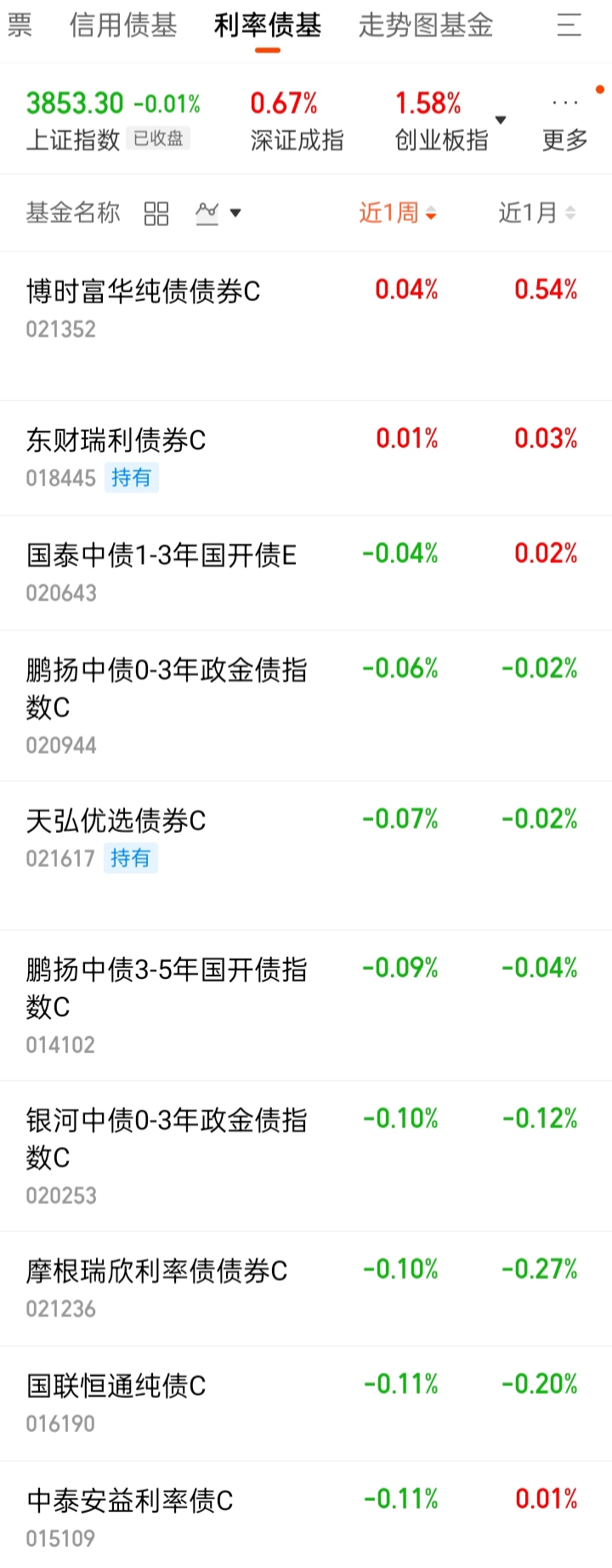
Task: Open fund 天弘优选债券C
Action: (306, 855)
